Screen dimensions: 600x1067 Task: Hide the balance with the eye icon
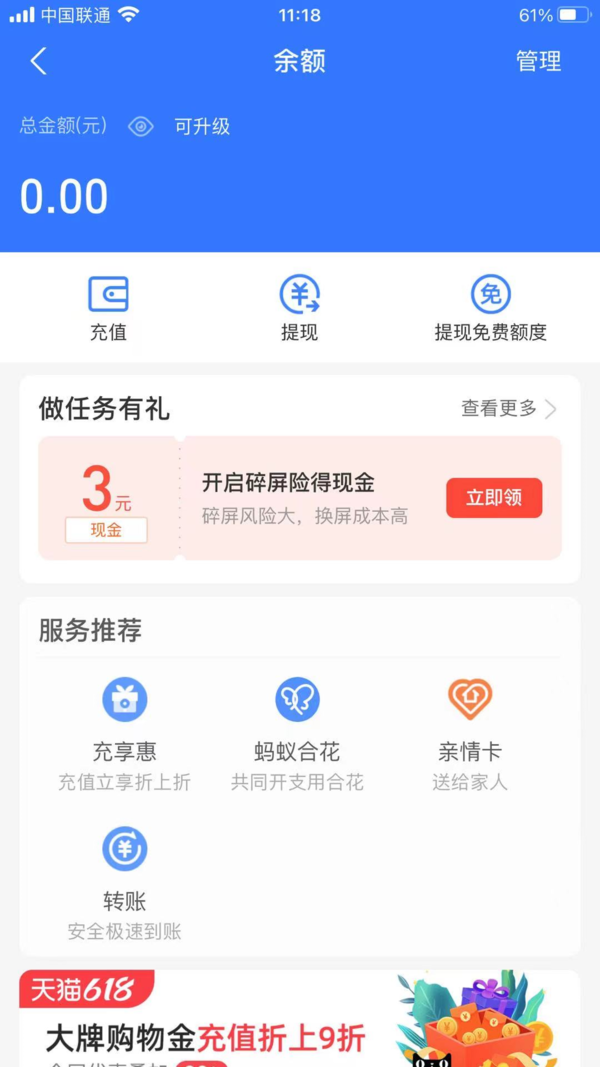[x=141, y=127]
